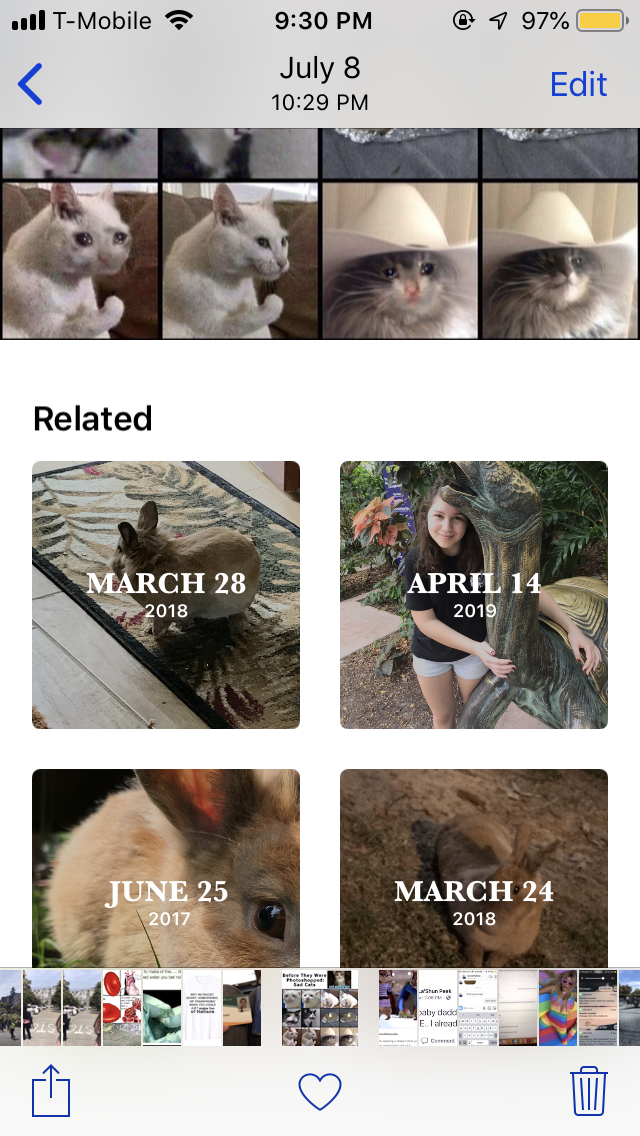The width and height of the screenshot is (640, 1136).
Task: Open the April 14, 2019 related memory
Action: [x=474, y=595]
